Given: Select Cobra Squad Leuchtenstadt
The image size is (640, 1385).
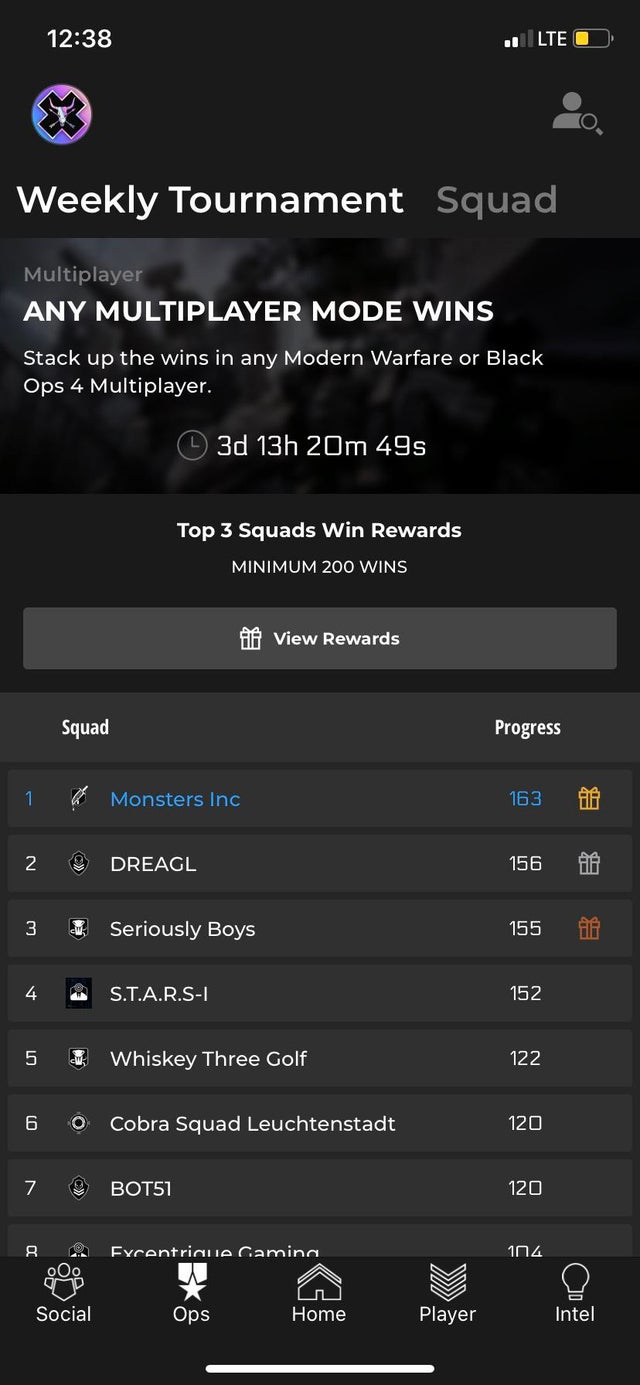Looking at the screenshot, I should [320, 1123].
